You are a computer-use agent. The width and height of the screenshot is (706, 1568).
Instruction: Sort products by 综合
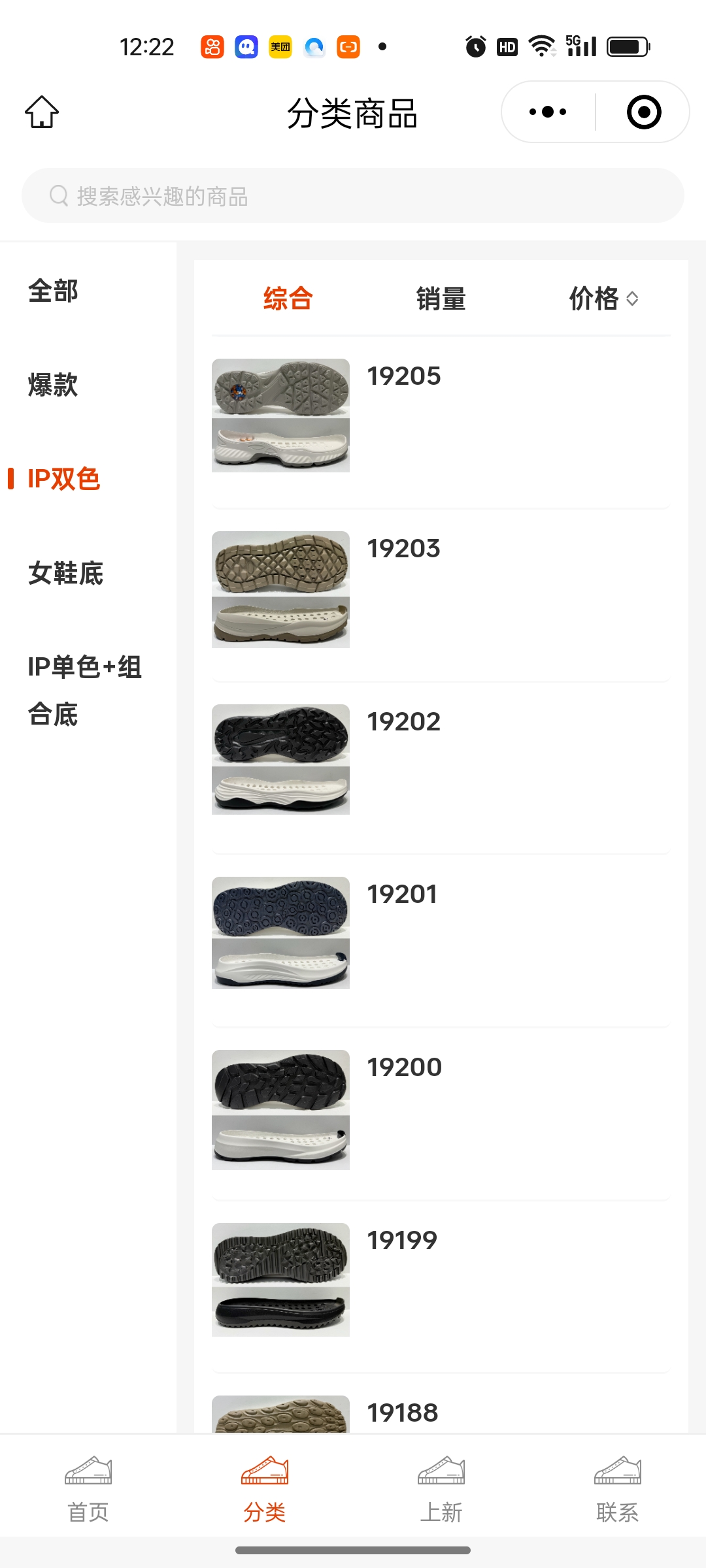(x=288, y=299)
